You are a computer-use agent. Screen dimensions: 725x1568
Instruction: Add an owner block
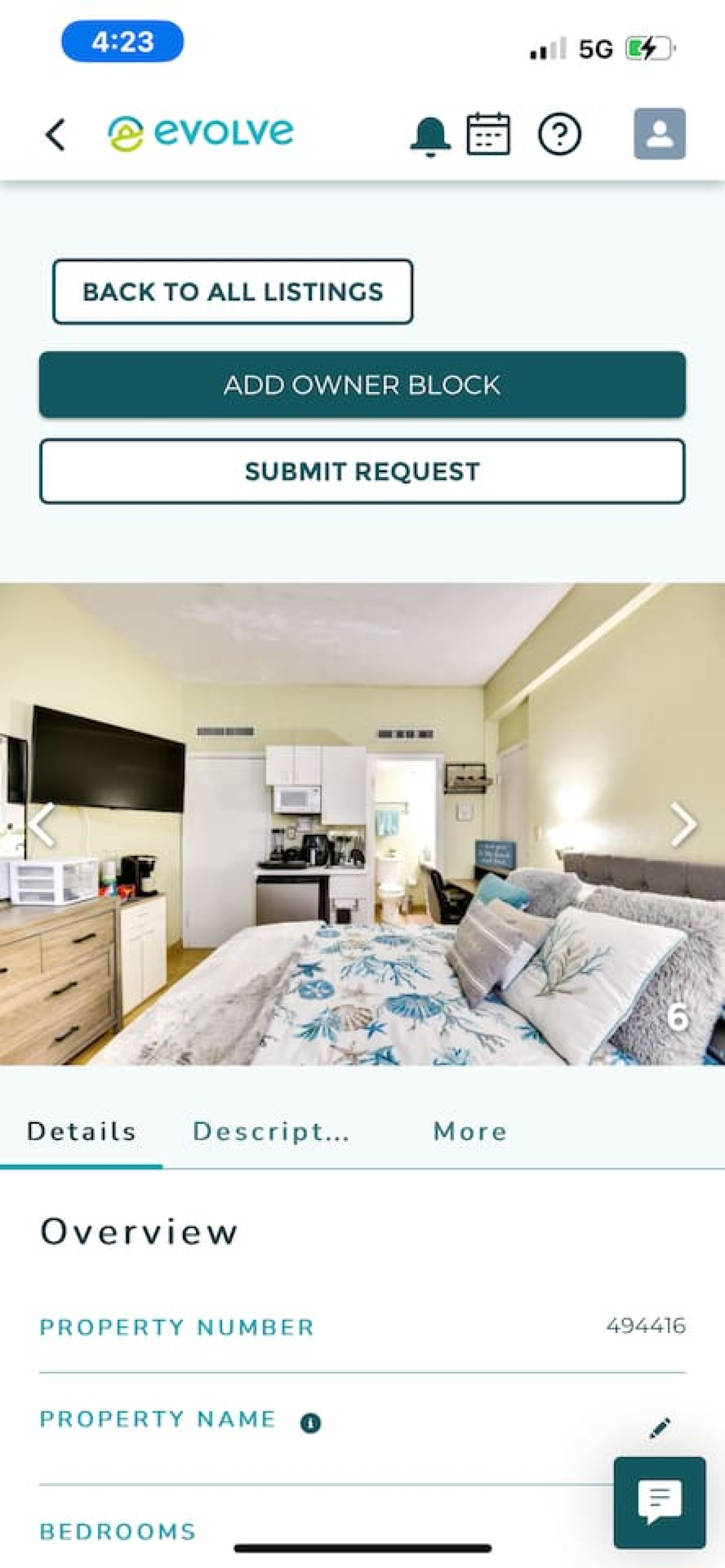(362, 385)
